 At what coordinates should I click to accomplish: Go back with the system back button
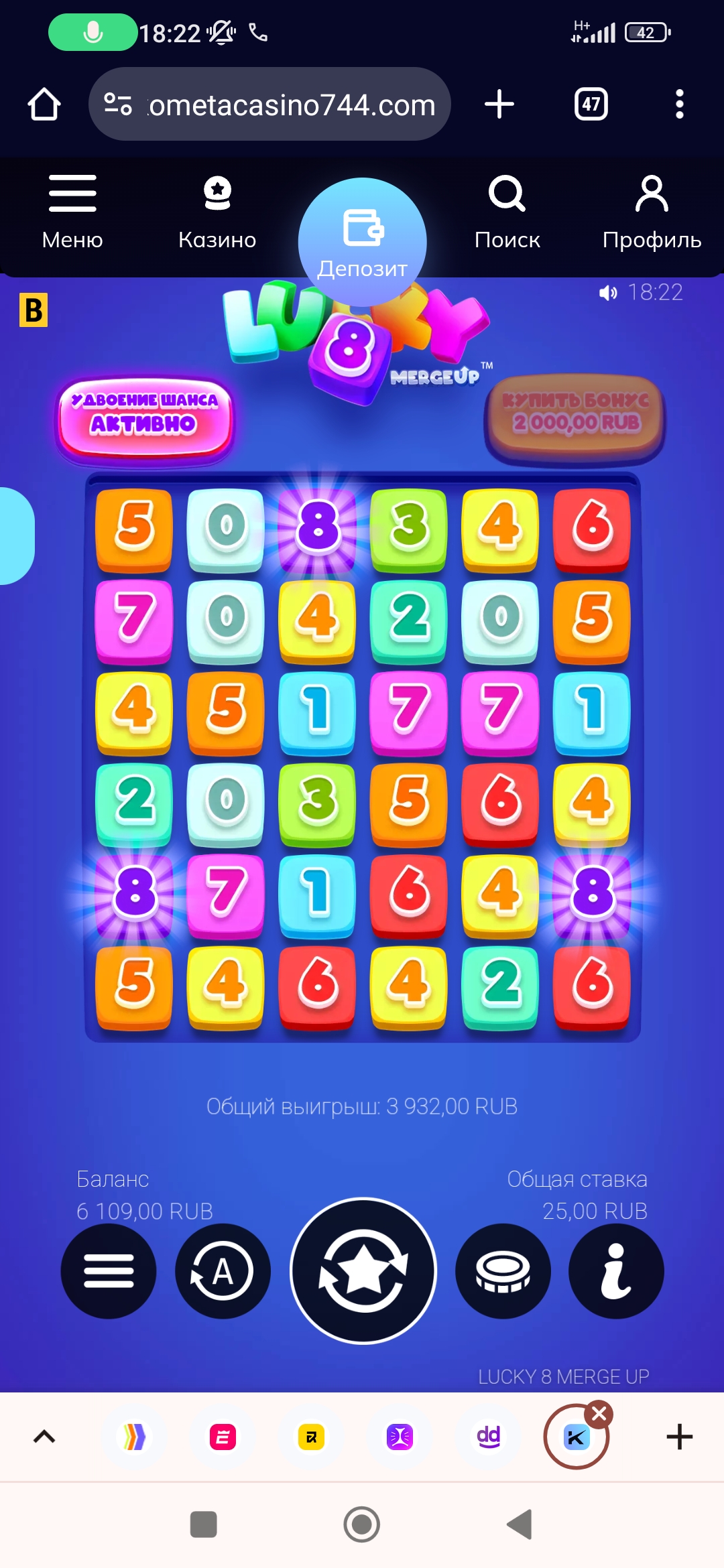pyautogui.click(x=520, y=1524)
